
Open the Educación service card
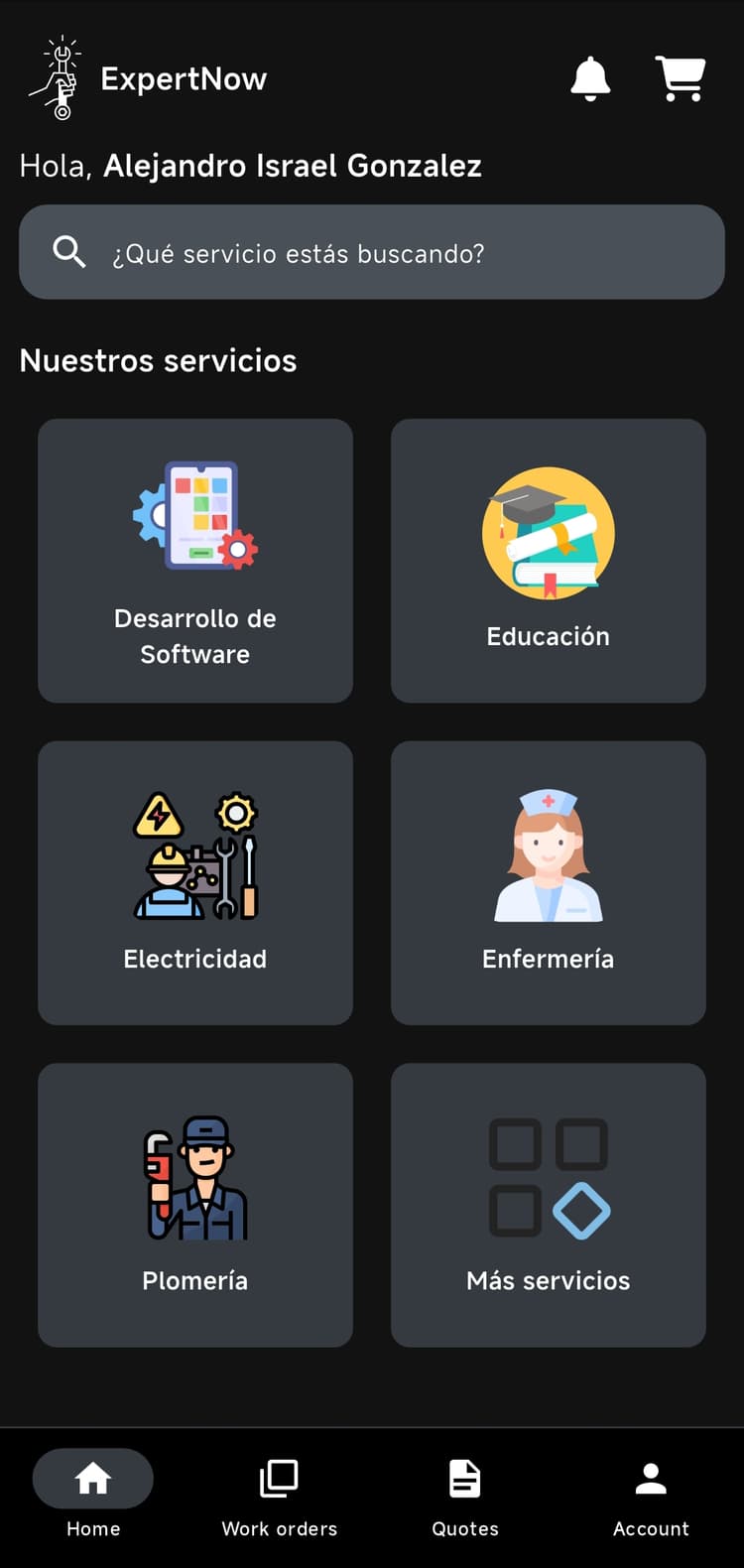[548, 561]
